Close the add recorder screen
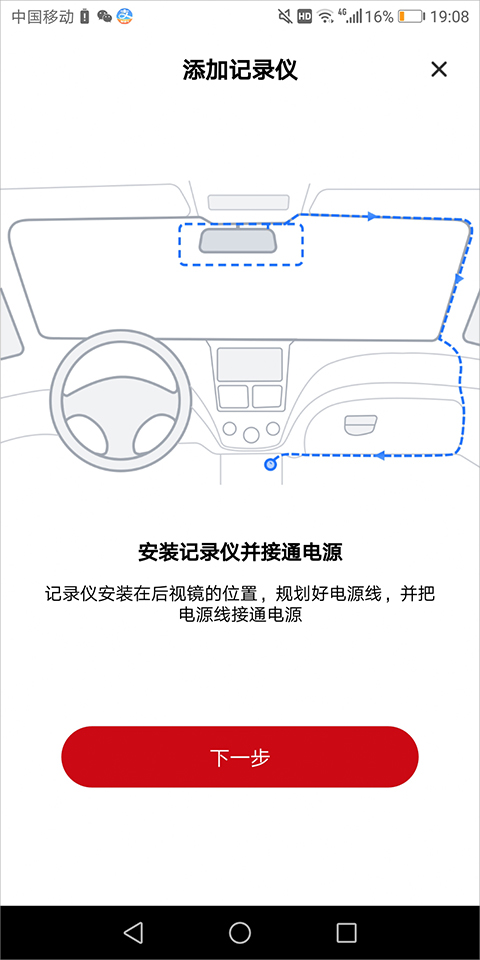 click(439, 70)
